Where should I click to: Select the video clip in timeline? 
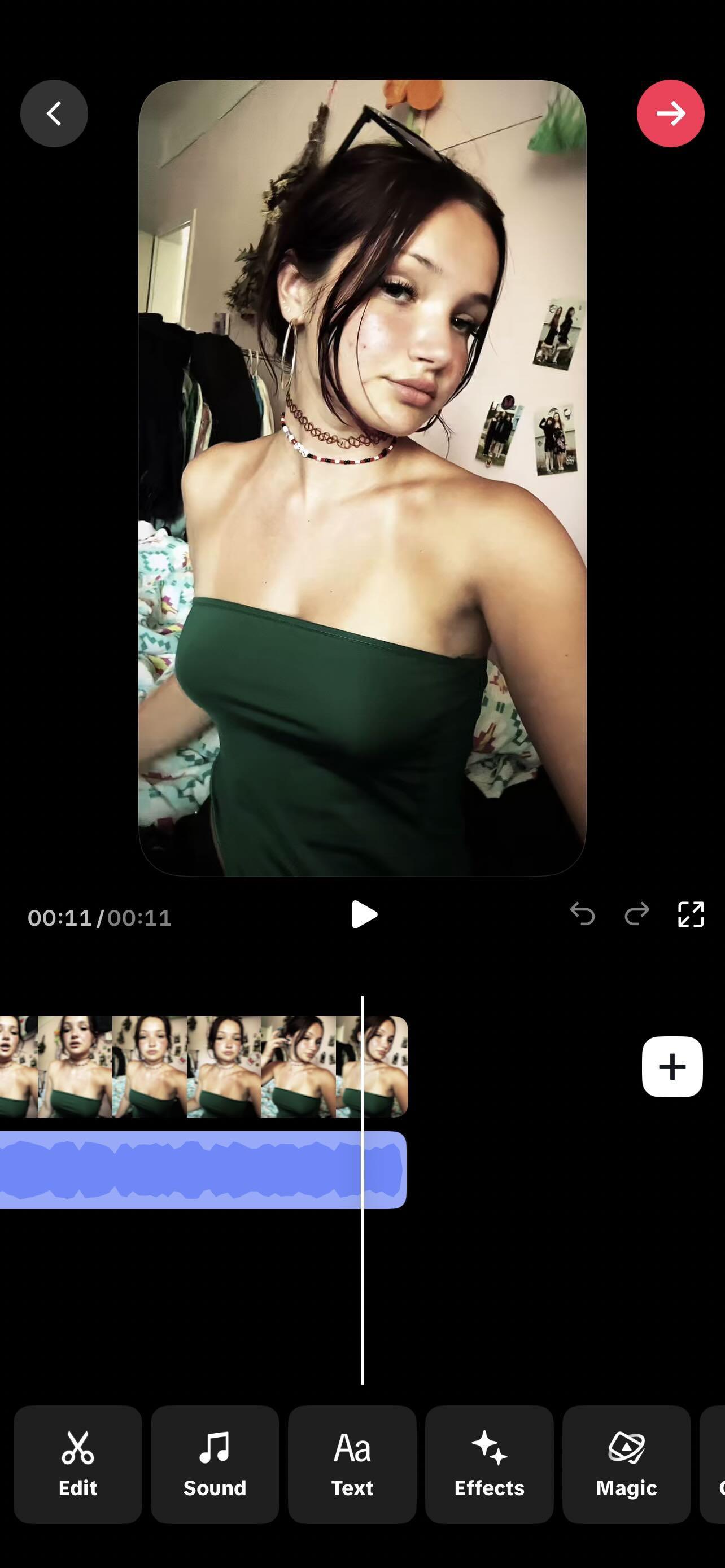203,1066
